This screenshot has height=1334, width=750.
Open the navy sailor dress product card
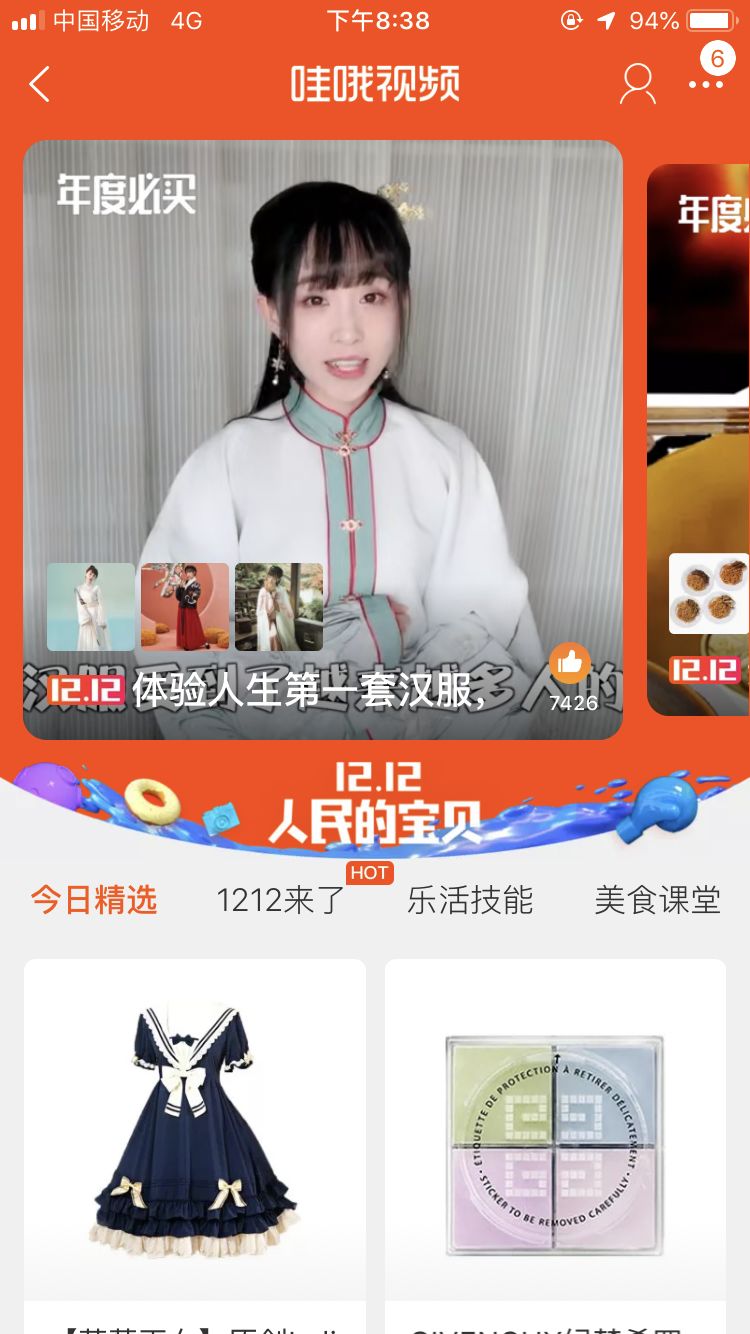click(x=195, y=1130)
